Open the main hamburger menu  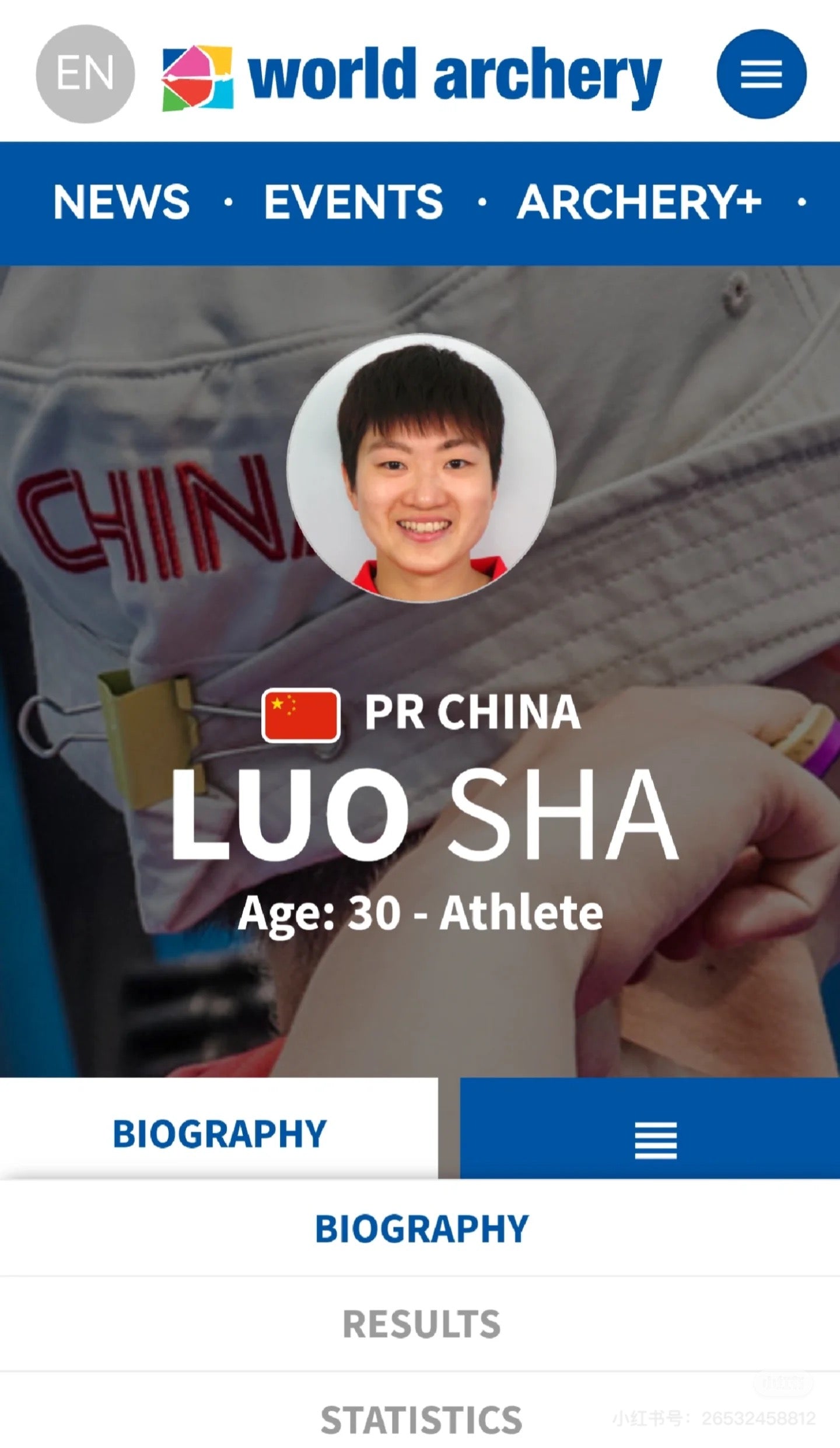[x=761, y=74]
